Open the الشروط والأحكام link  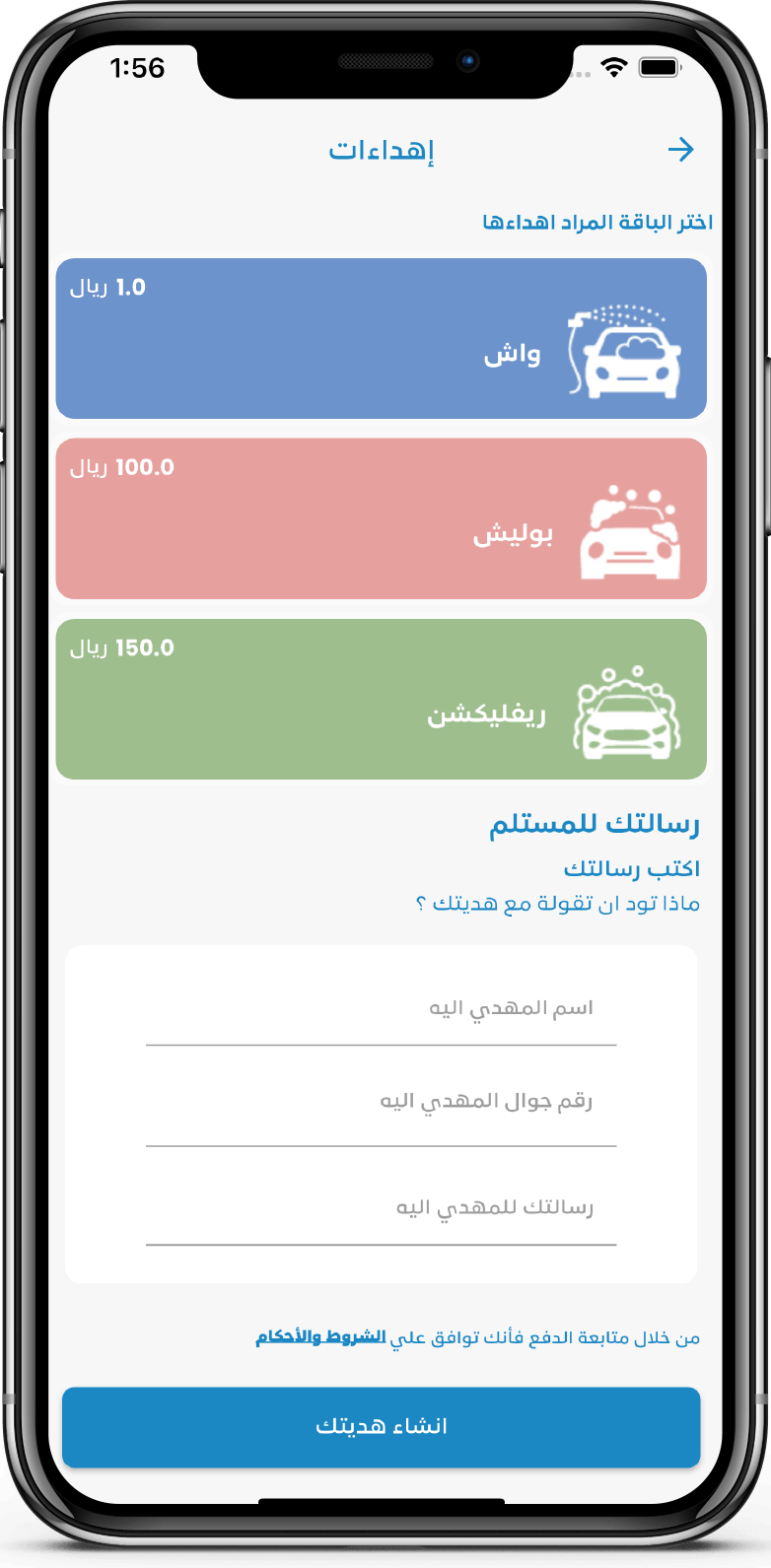[x=320, y=1337]
